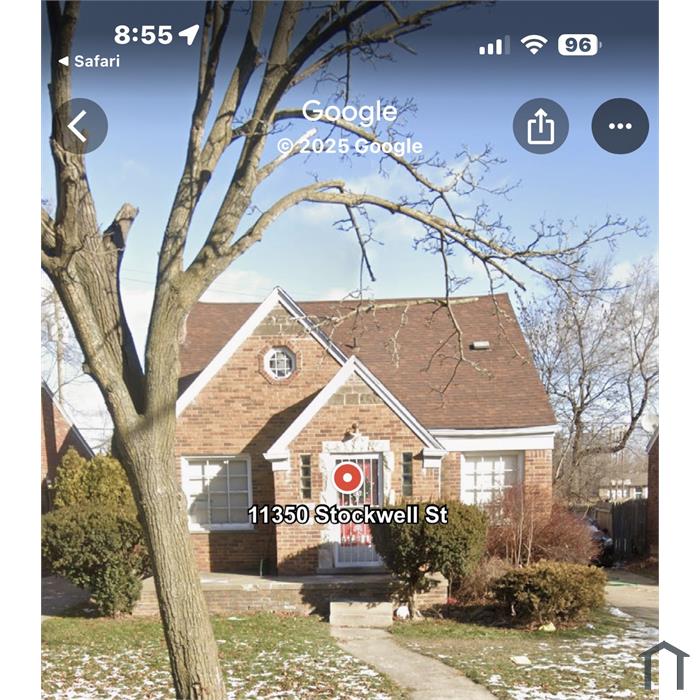This screenshot has width=700, height=700.
Task: Share this Street View location
Action: point(540,126)
